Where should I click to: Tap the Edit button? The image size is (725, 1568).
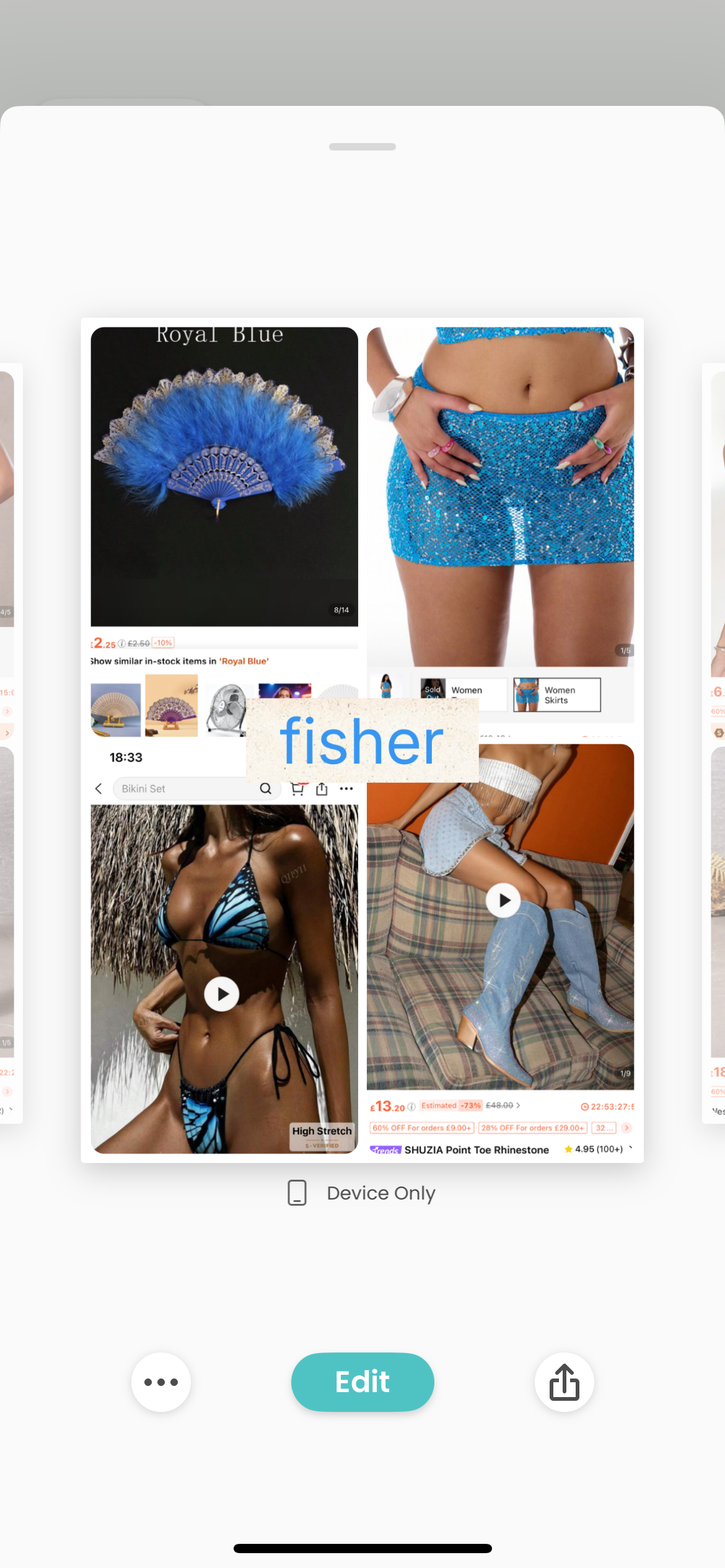pos(362,1382)
